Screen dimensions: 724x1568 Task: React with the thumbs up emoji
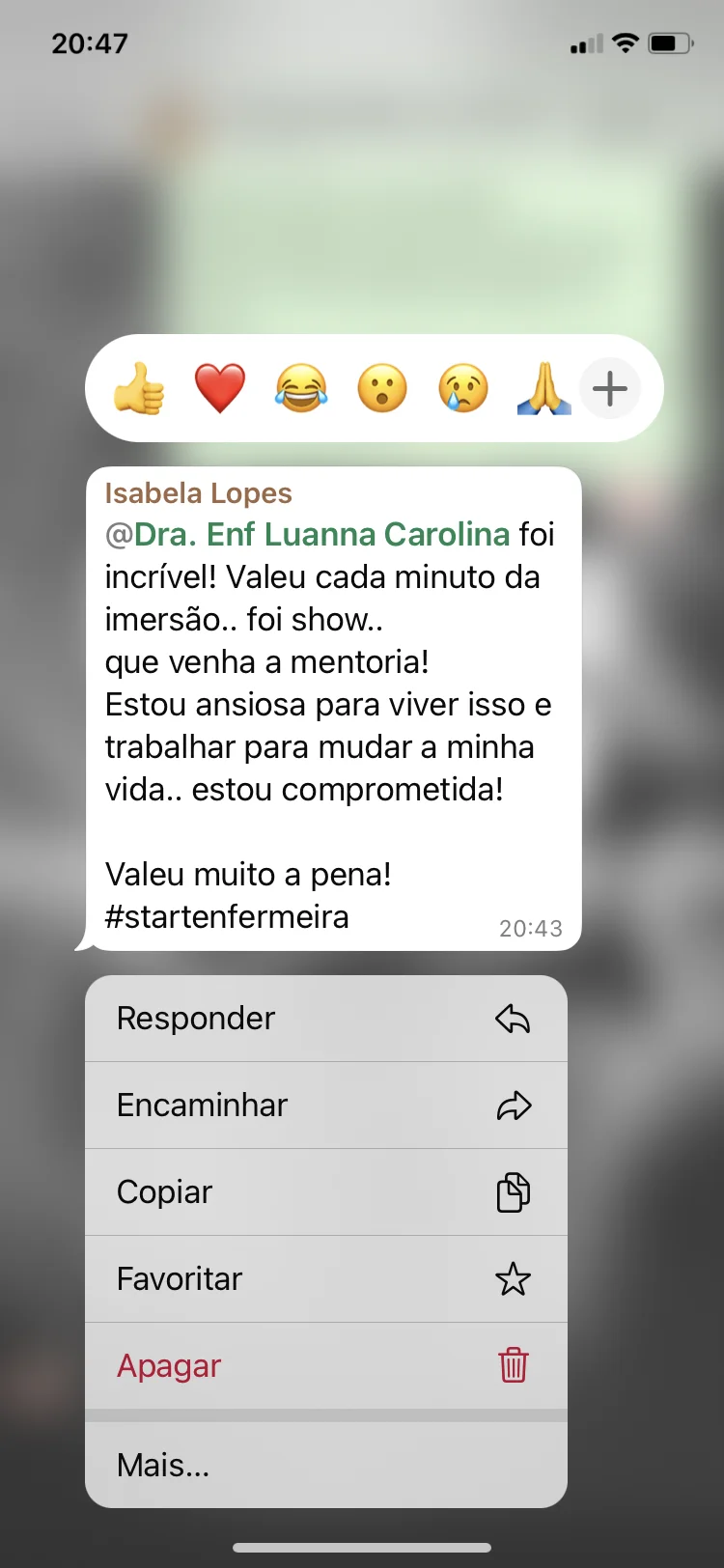point(140,388)
